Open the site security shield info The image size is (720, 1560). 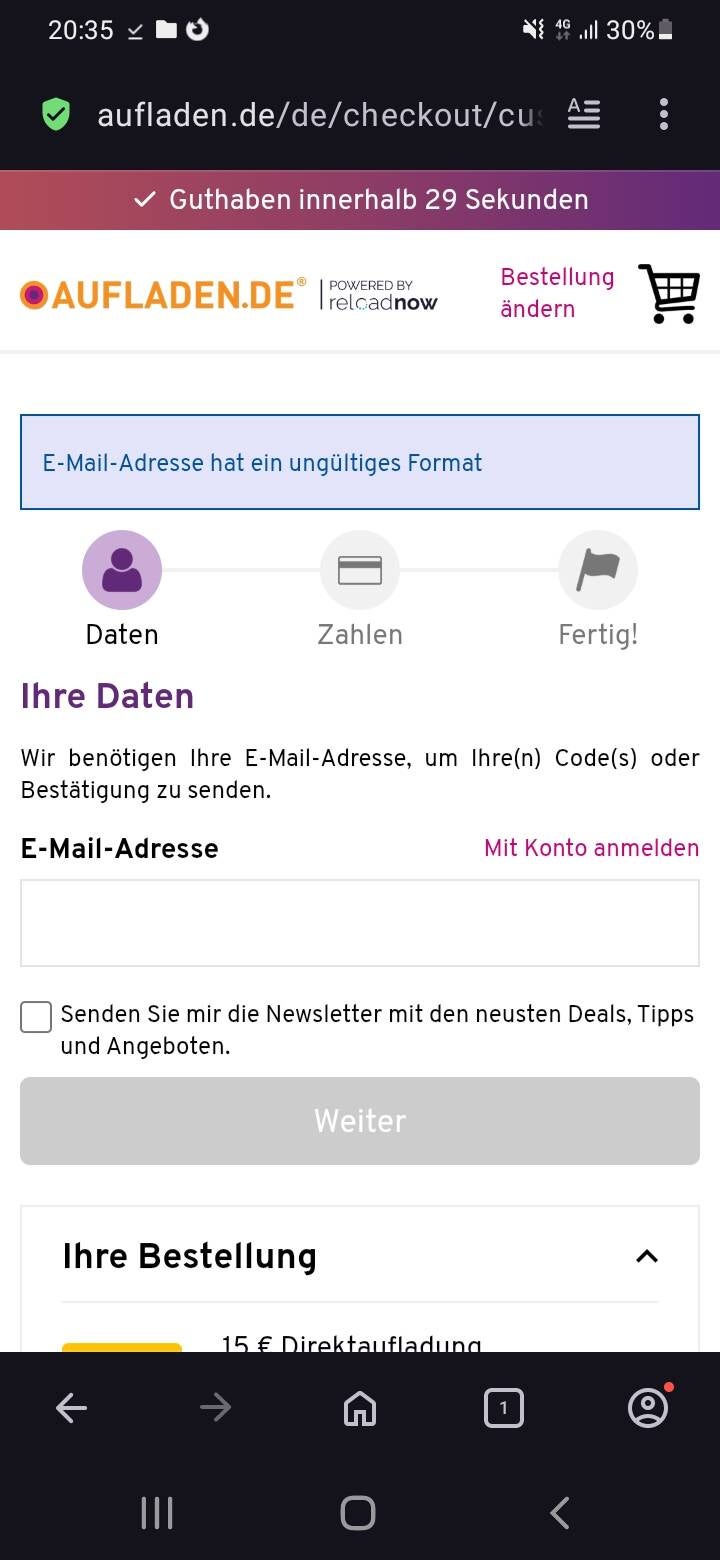pyautogui.click(x=56, y=115)
